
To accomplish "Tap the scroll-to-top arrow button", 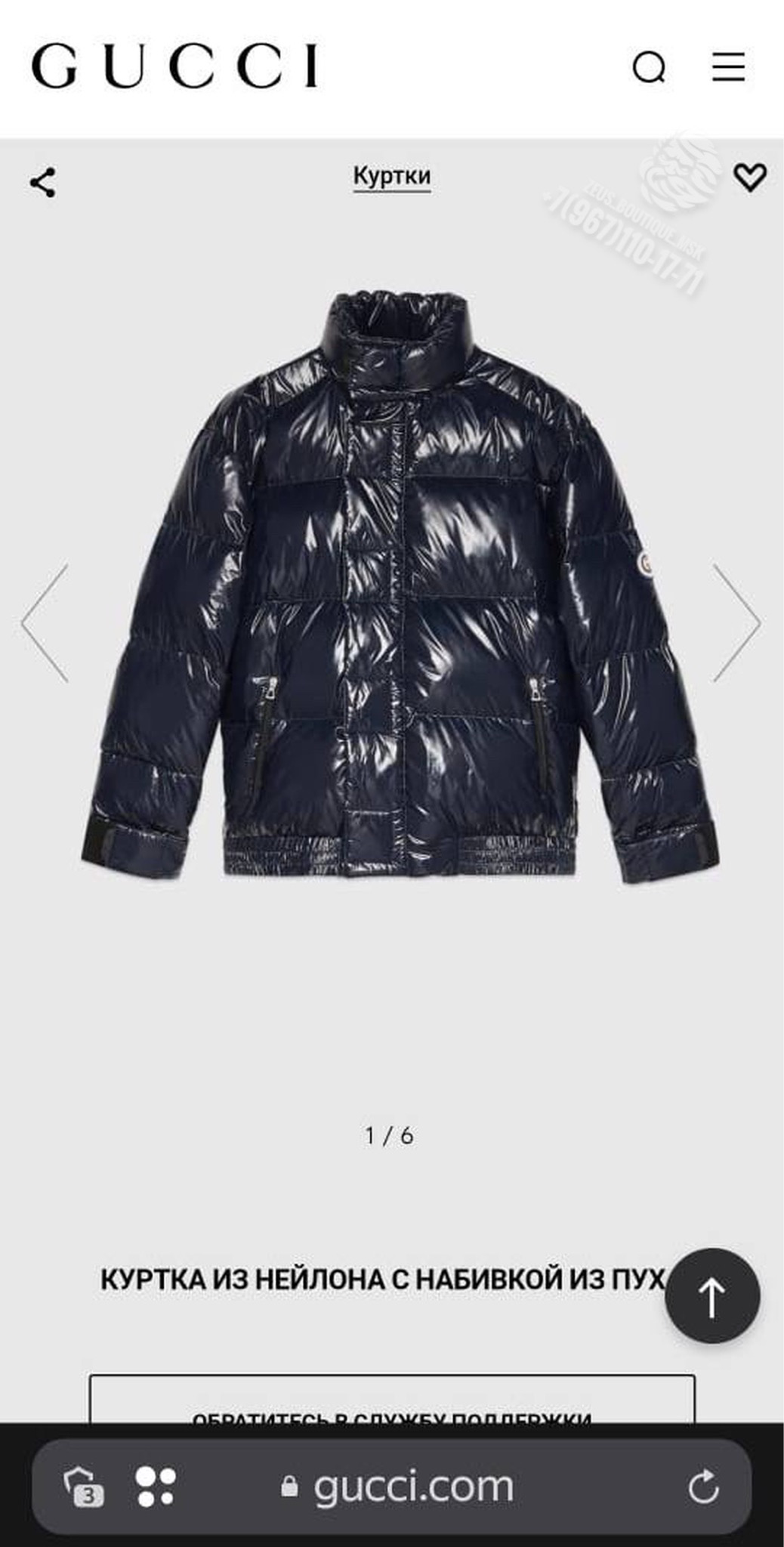I will coord(712,1295).
